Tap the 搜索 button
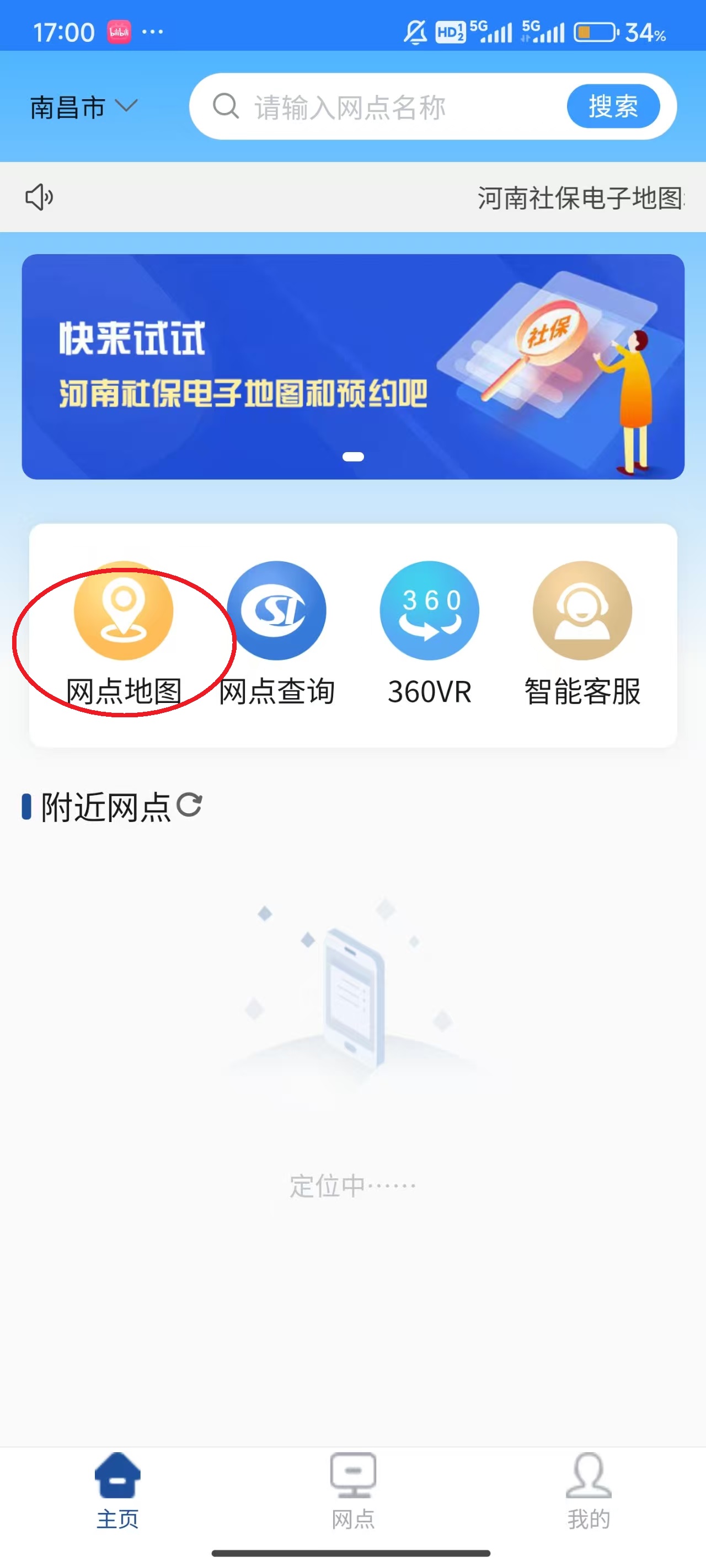This screenshot has height=1568, width=706. (612, 106)
